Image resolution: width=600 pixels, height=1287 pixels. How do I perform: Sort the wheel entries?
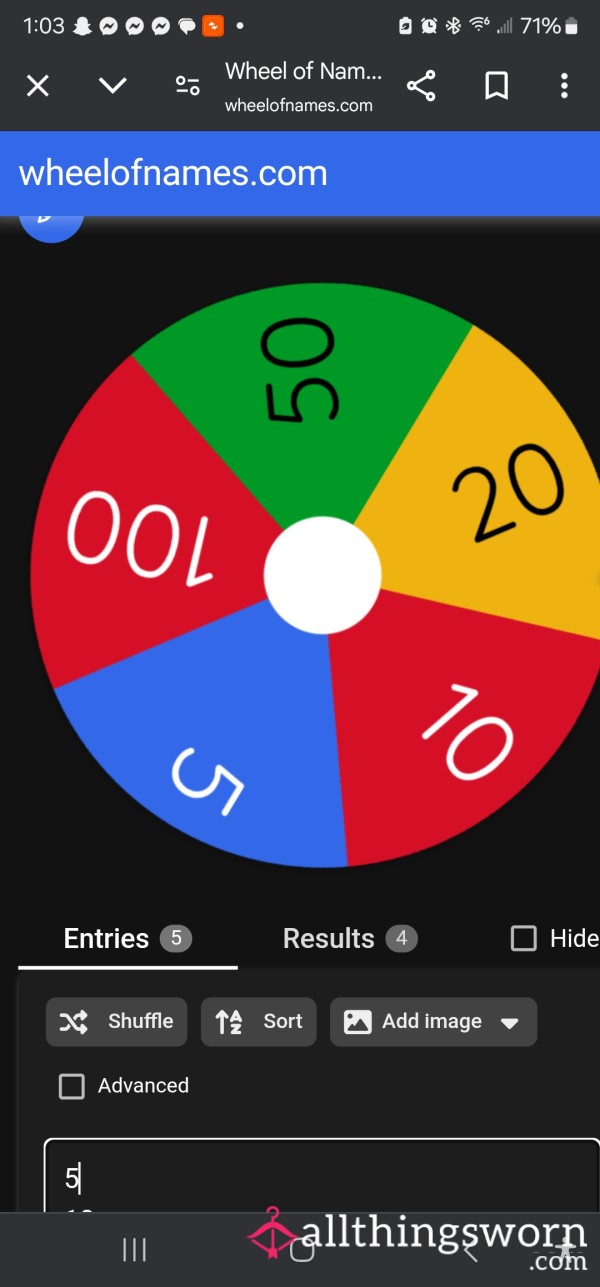pyautogui.click(x=258, y=1021)
